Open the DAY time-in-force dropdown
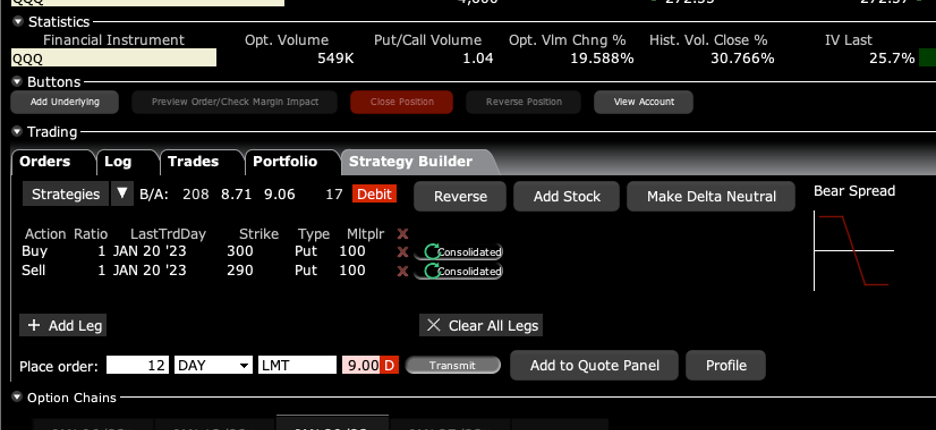Image resolution: width=936 pixels, height=430 pixels. click(x=214, y=366)
